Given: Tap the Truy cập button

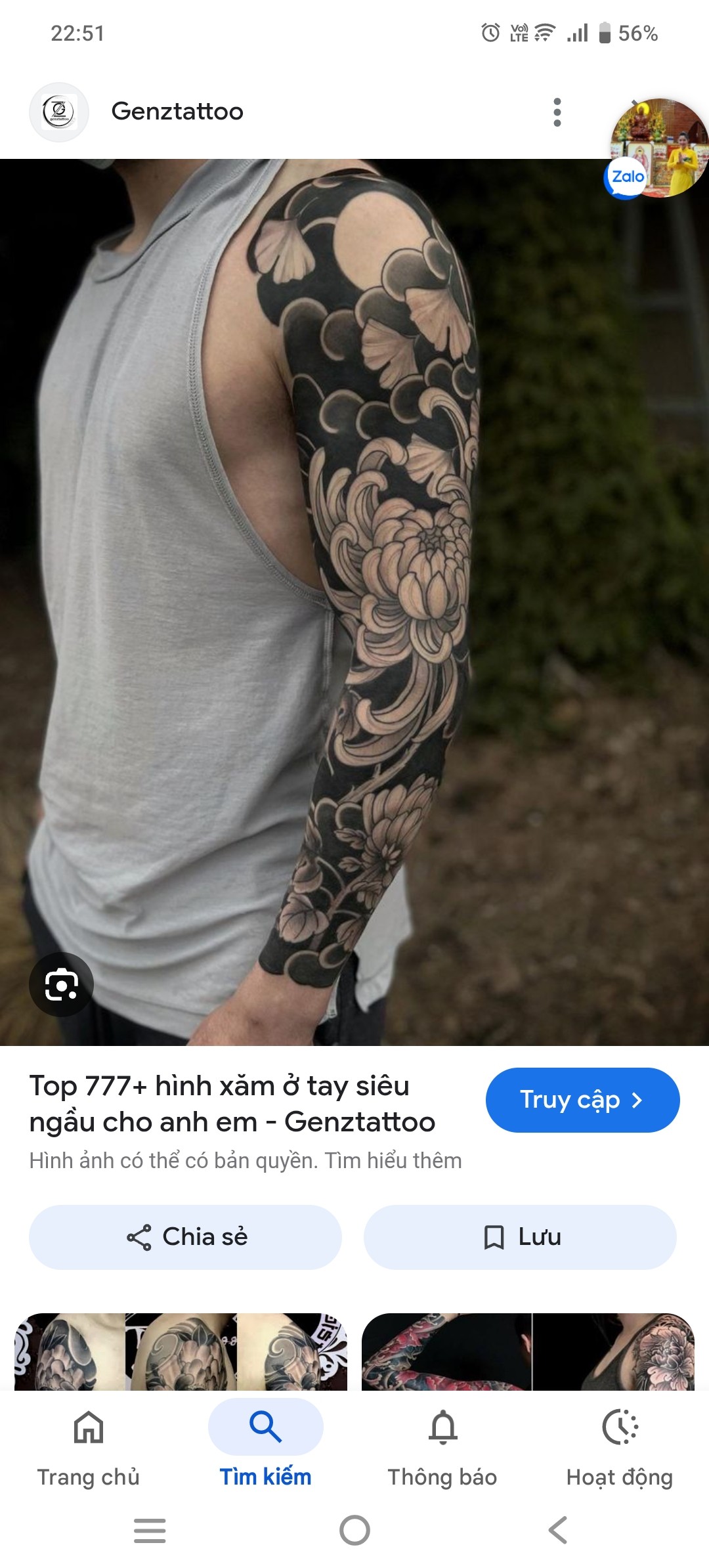Looking at the screenshot, I should click(582, 1100).
